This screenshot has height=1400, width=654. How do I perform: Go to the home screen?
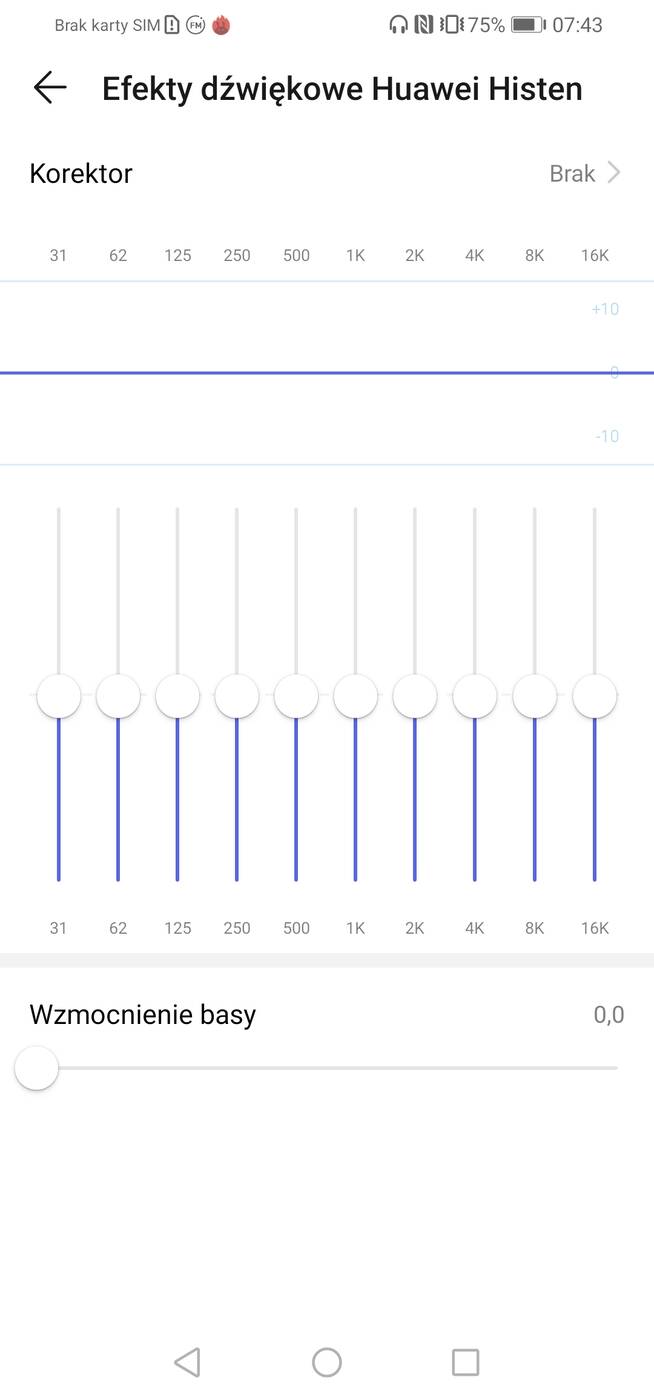327,1362
